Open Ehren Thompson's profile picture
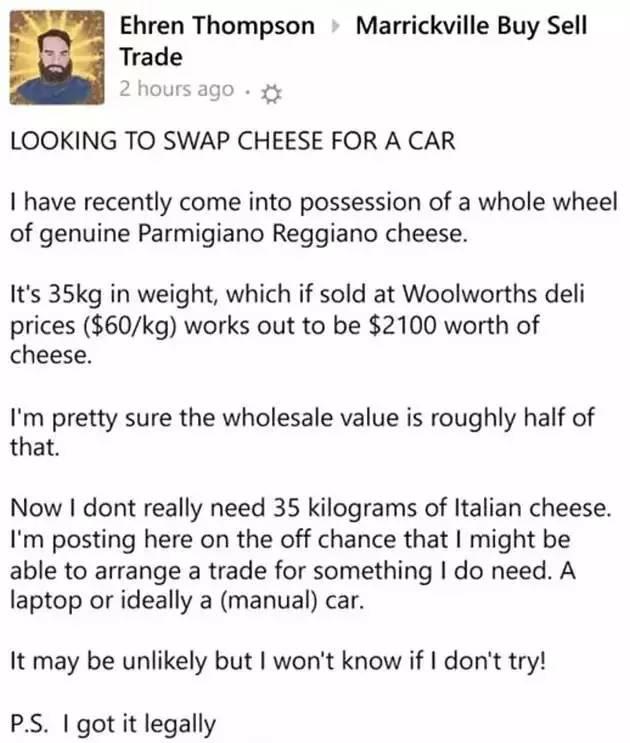 pos(56,56)
